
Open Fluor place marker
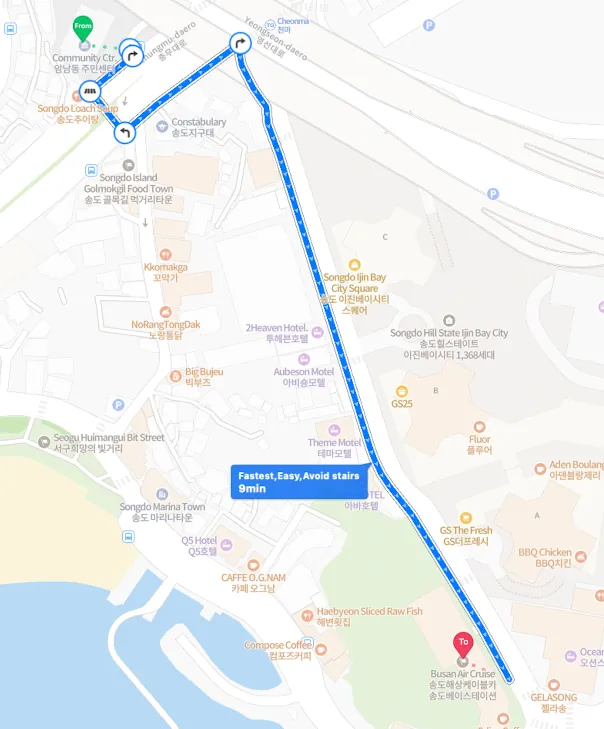pos(479,426)
